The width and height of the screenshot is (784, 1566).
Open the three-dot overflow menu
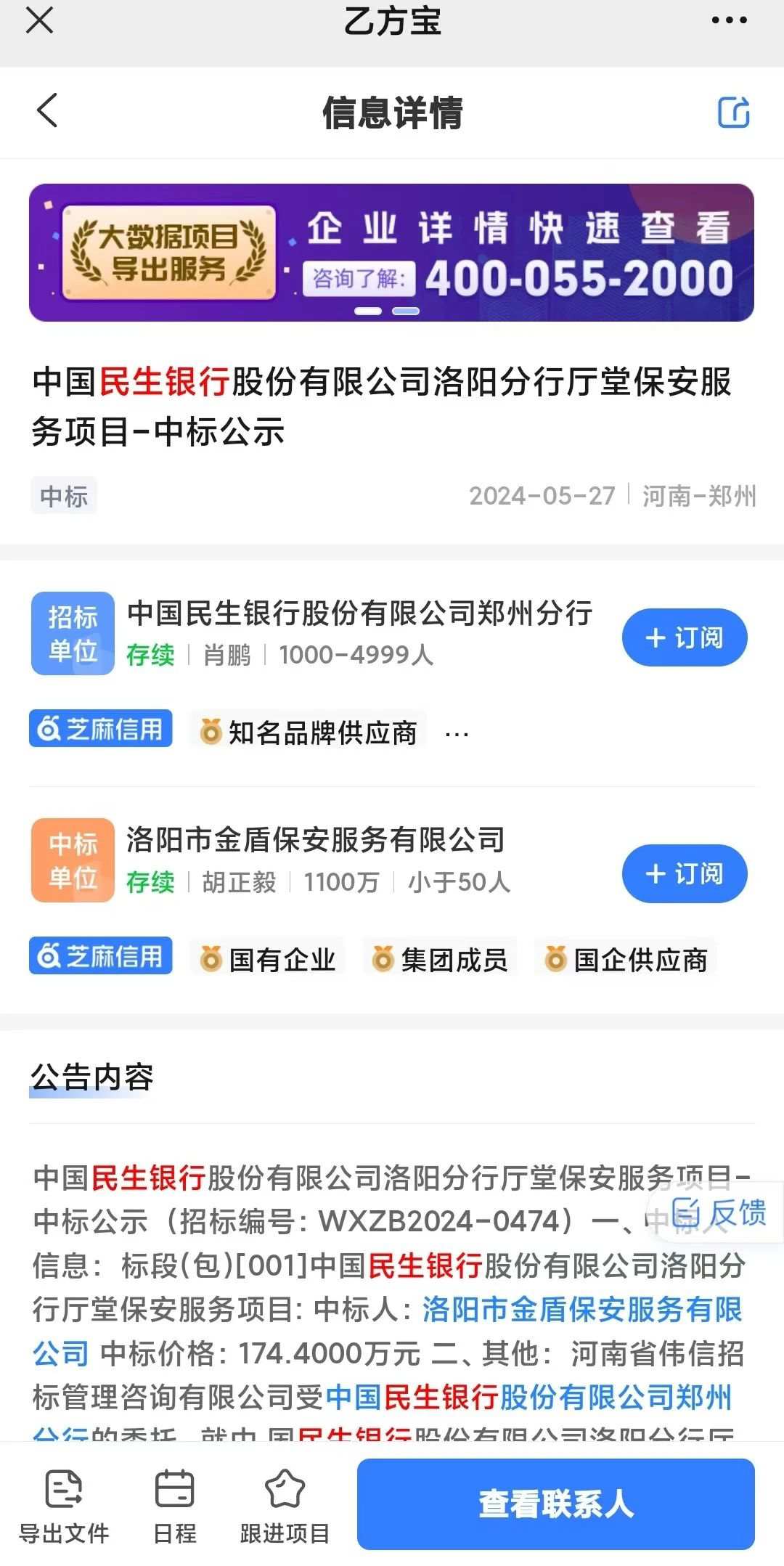coord(729,20)
